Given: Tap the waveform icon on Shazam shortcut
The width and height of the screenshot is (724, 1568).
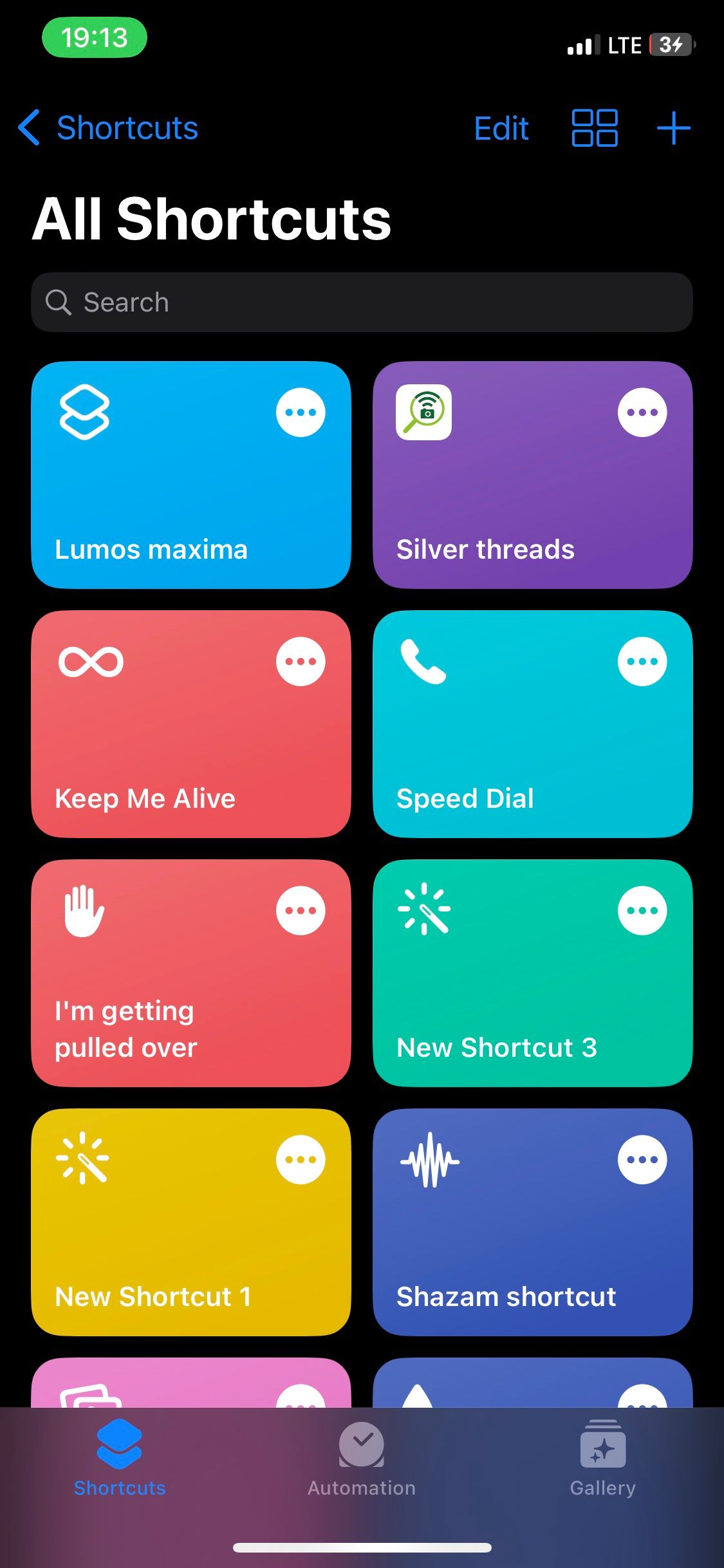Looking at the screenshot, I should (x=430, y=1159).
